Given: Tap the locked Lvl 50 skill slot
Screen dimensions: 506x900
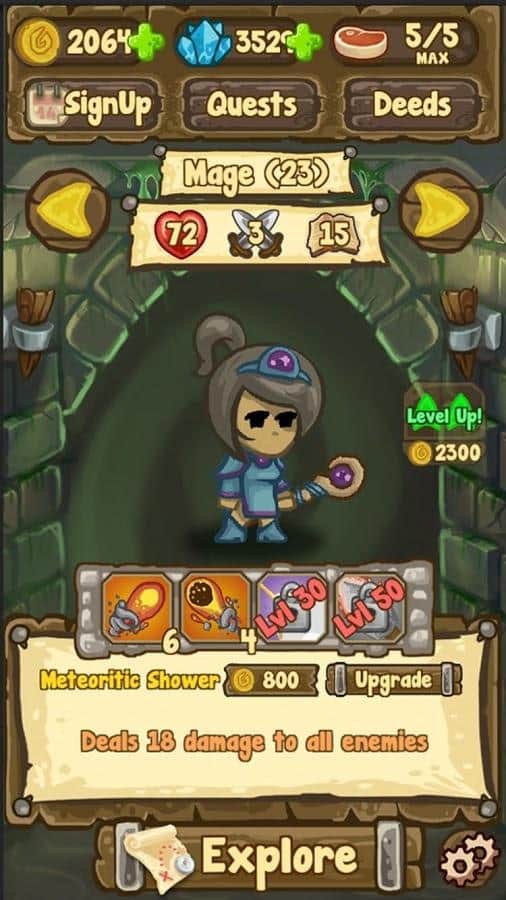Looking at the screenshot, I should [370, 609].
